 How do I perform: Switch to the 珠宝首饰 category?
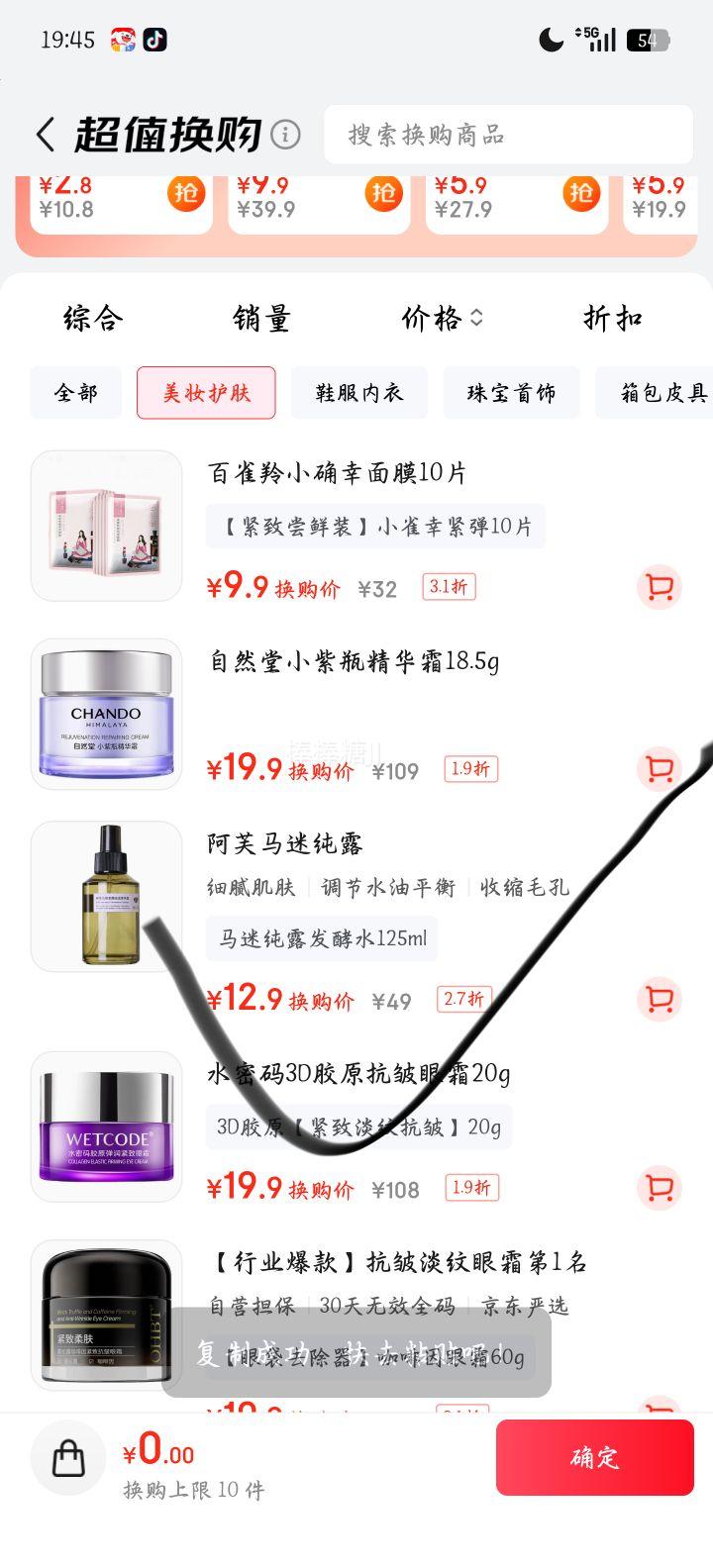511,393
